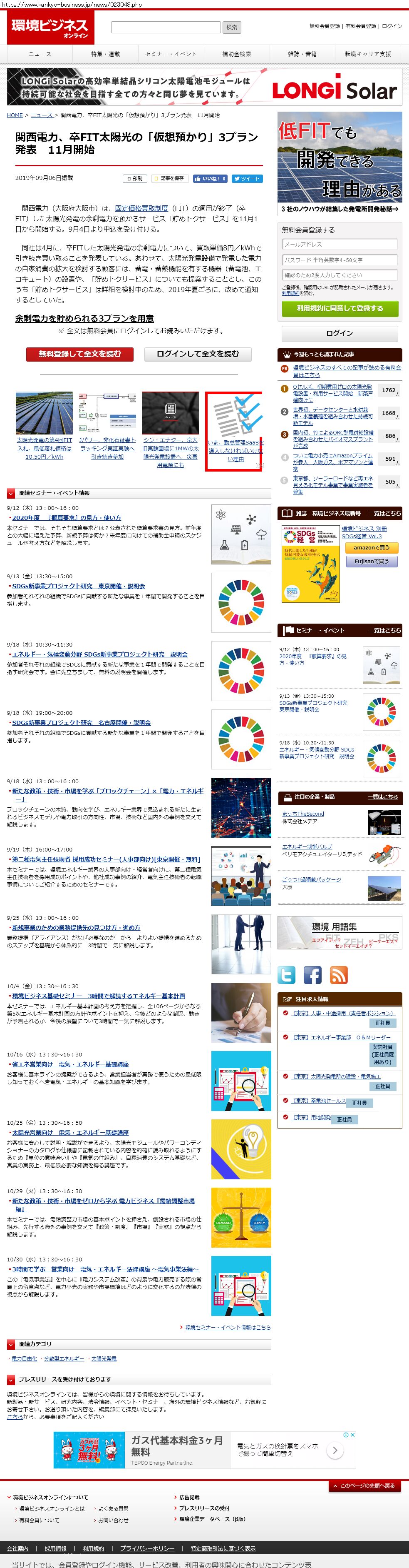409x1568 pixels.
Task: Open the sidebar ログイン button
Action: [x=339, y=333]
